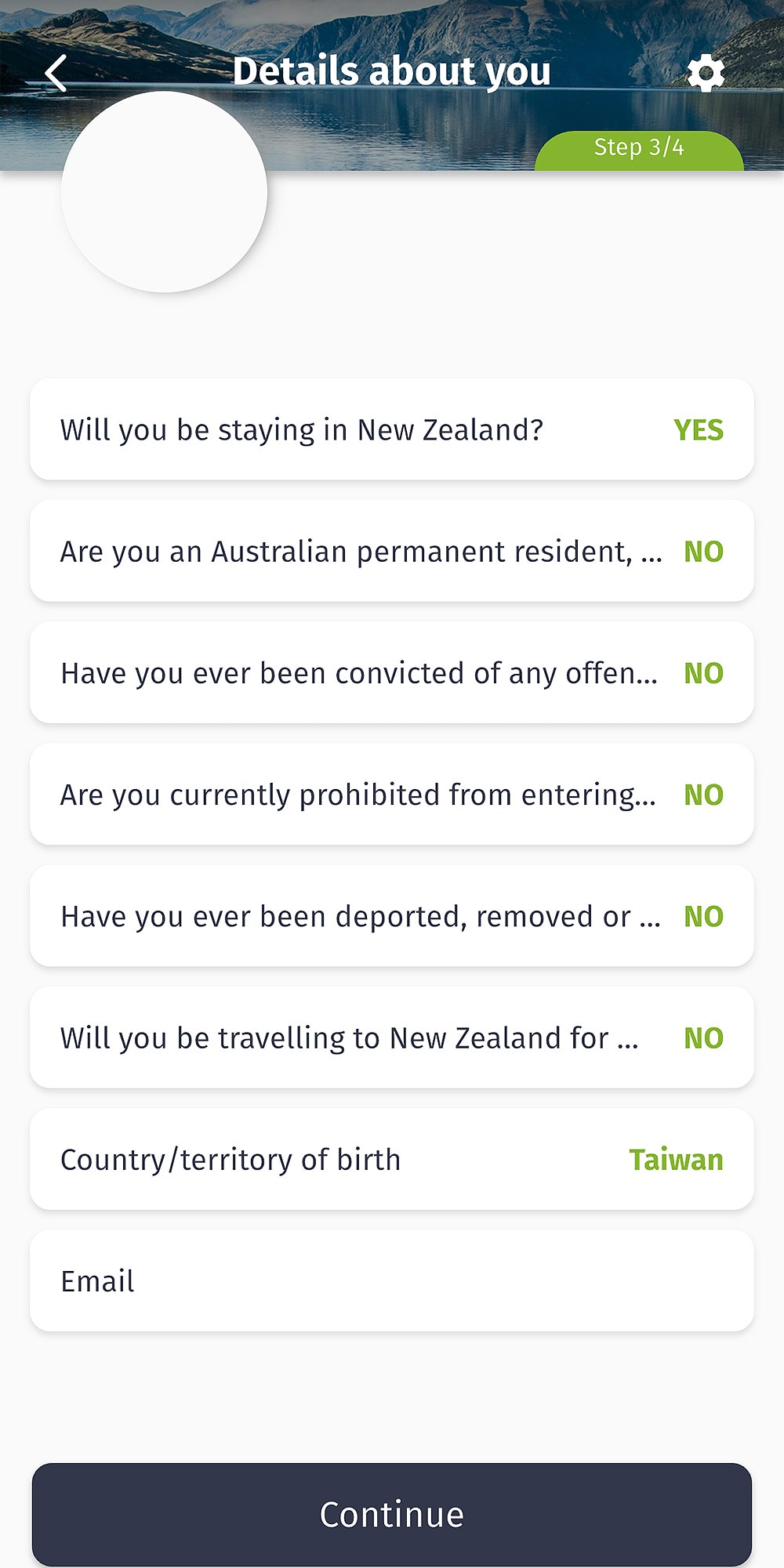Tap the Continue button
This screenshot has height=1568, width=784.
coord(392,1514)
